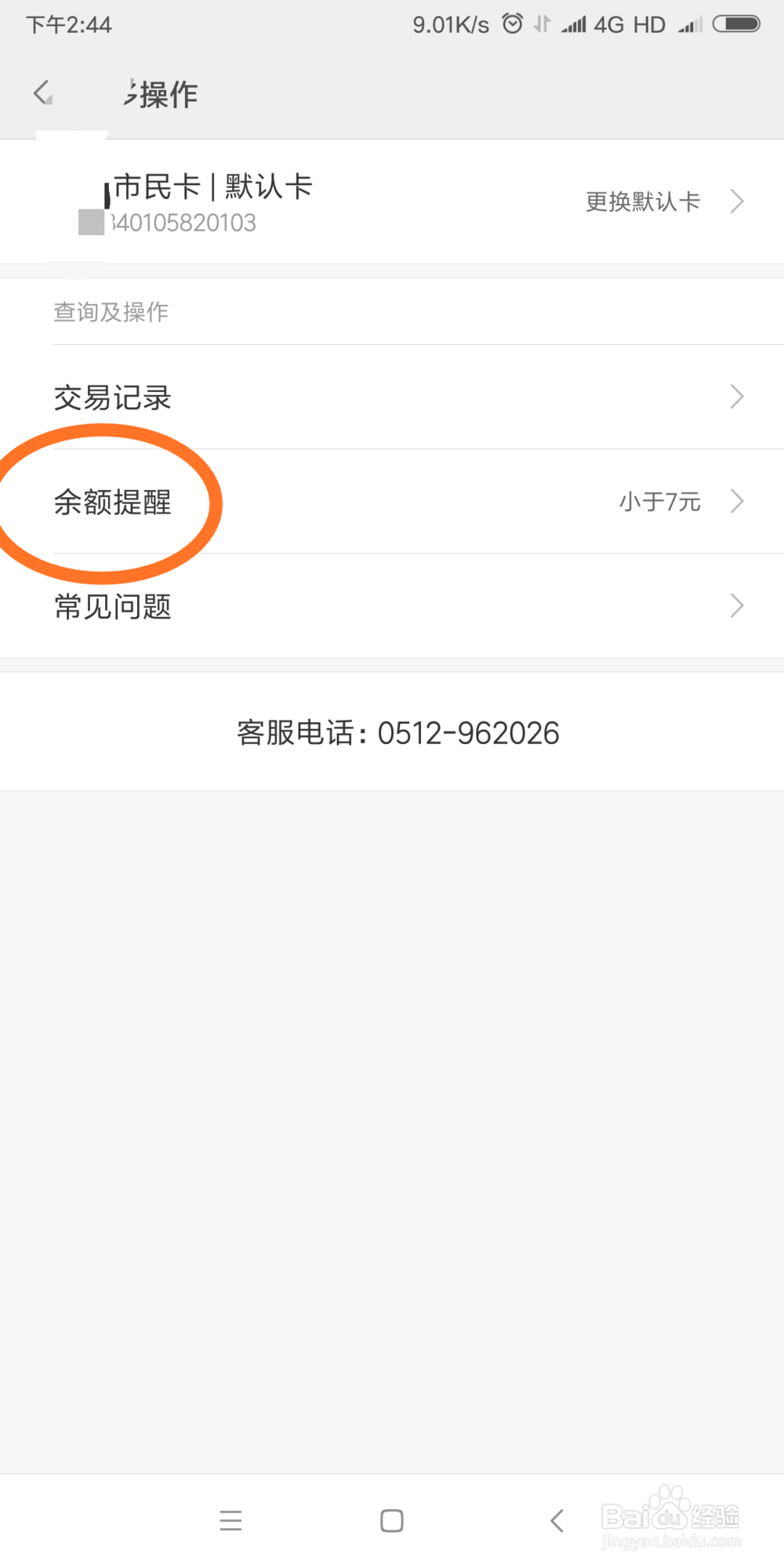
Task: Expand the 常见问题 chevron
Action: [x=735, y=605]
